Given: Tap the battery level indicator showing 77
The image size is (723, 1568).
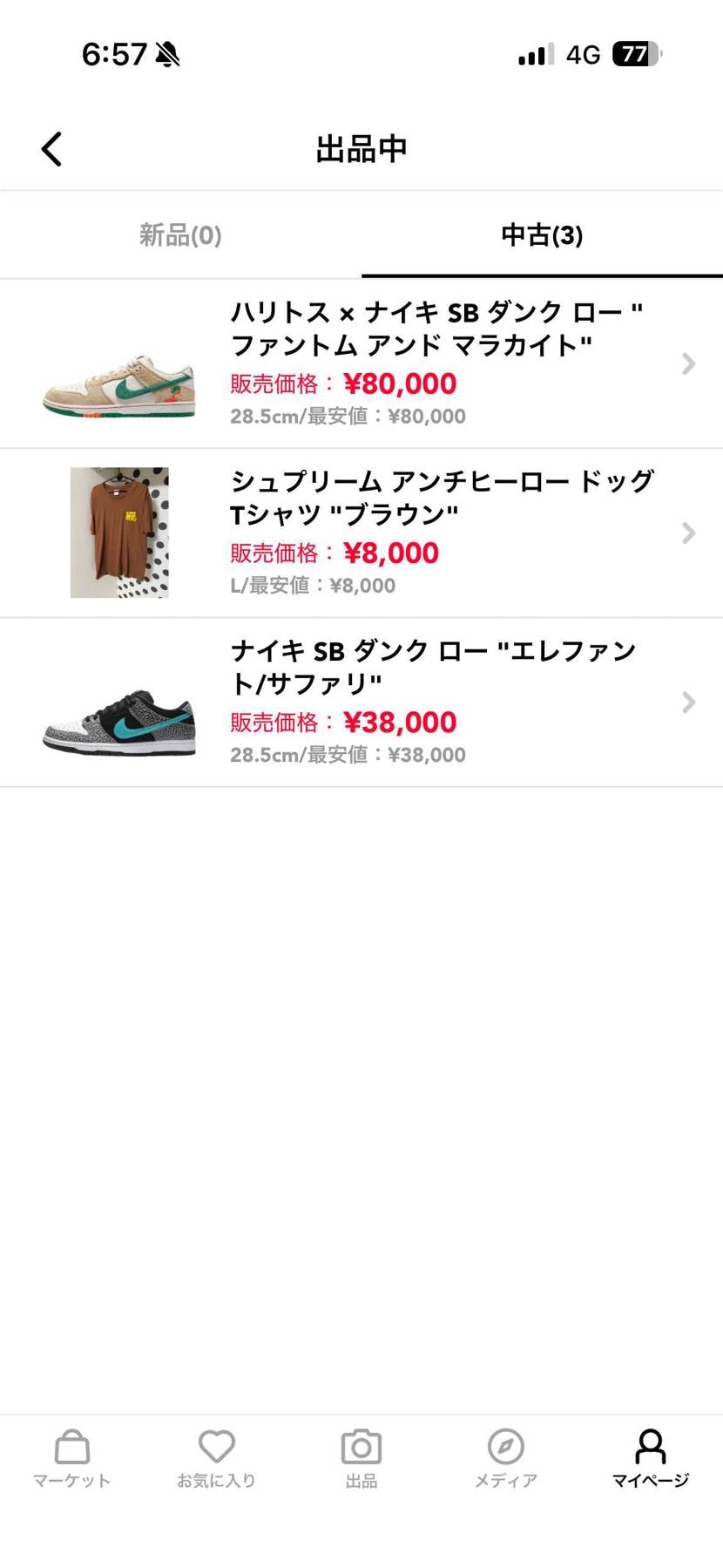Looking at the screenshot, I should click(637, 54).
